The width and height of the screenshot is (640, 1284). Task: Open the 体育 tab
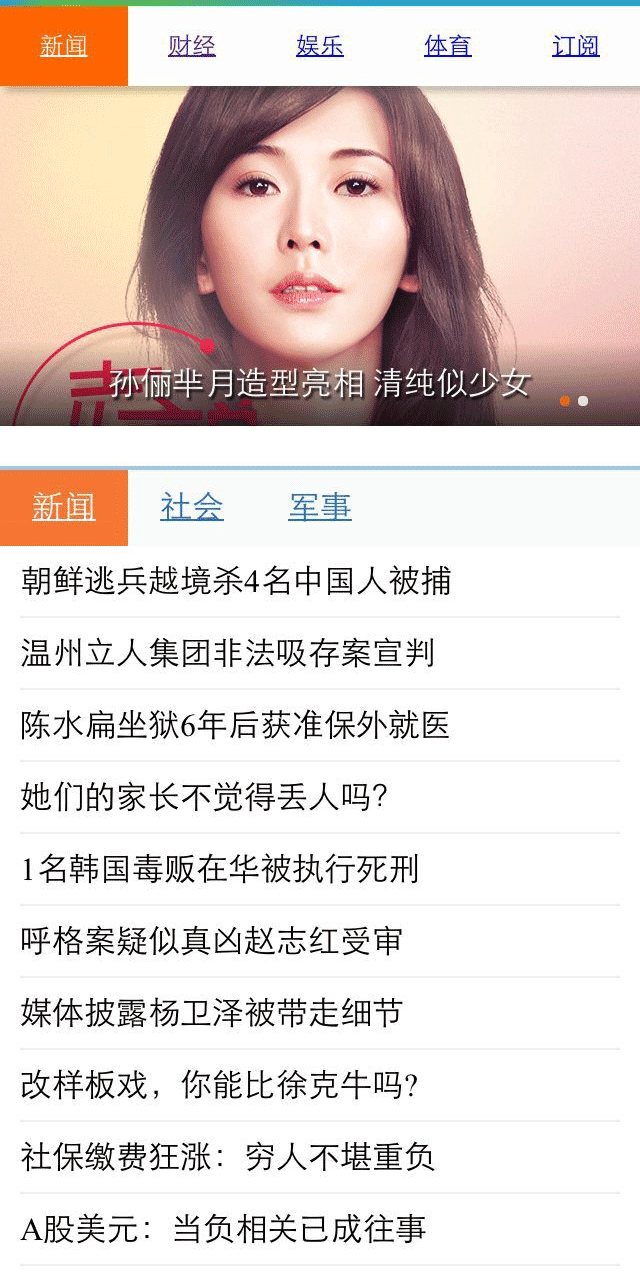[x=448, y=46]
